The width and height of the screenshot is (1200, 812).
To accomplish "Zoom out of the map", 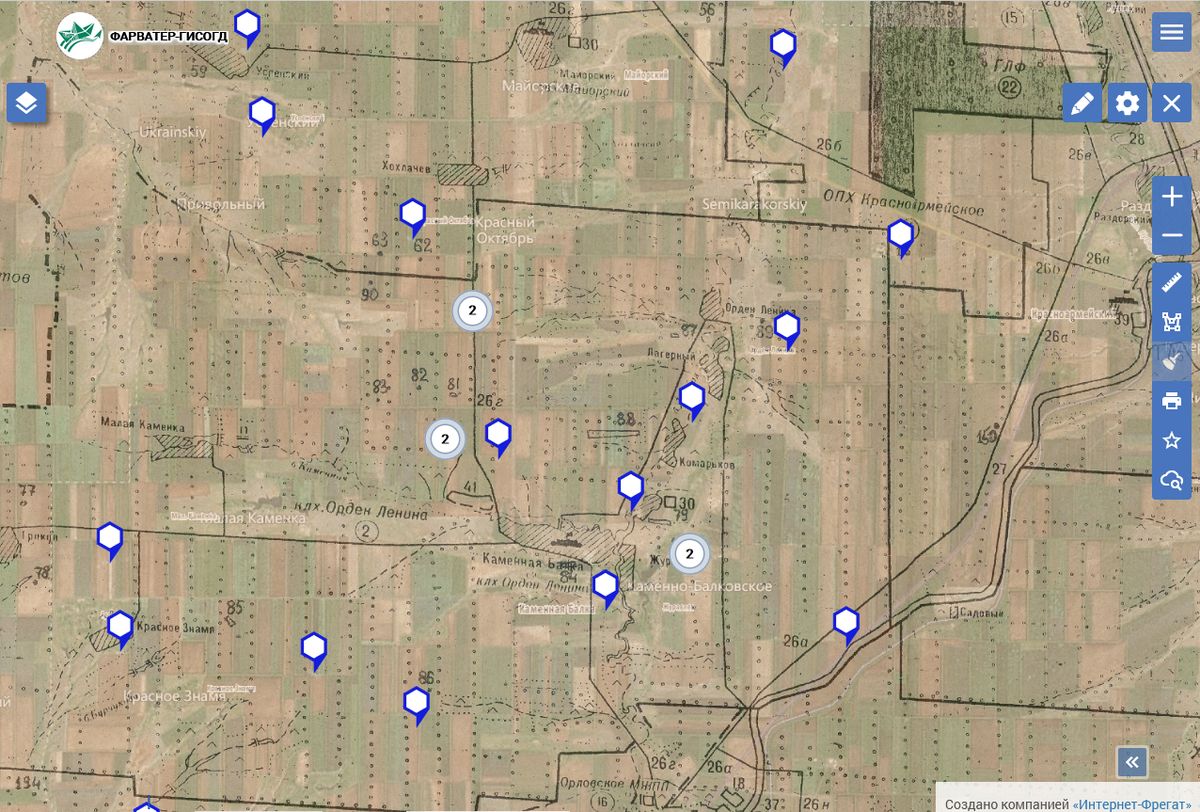I will tap(1172, 235).
